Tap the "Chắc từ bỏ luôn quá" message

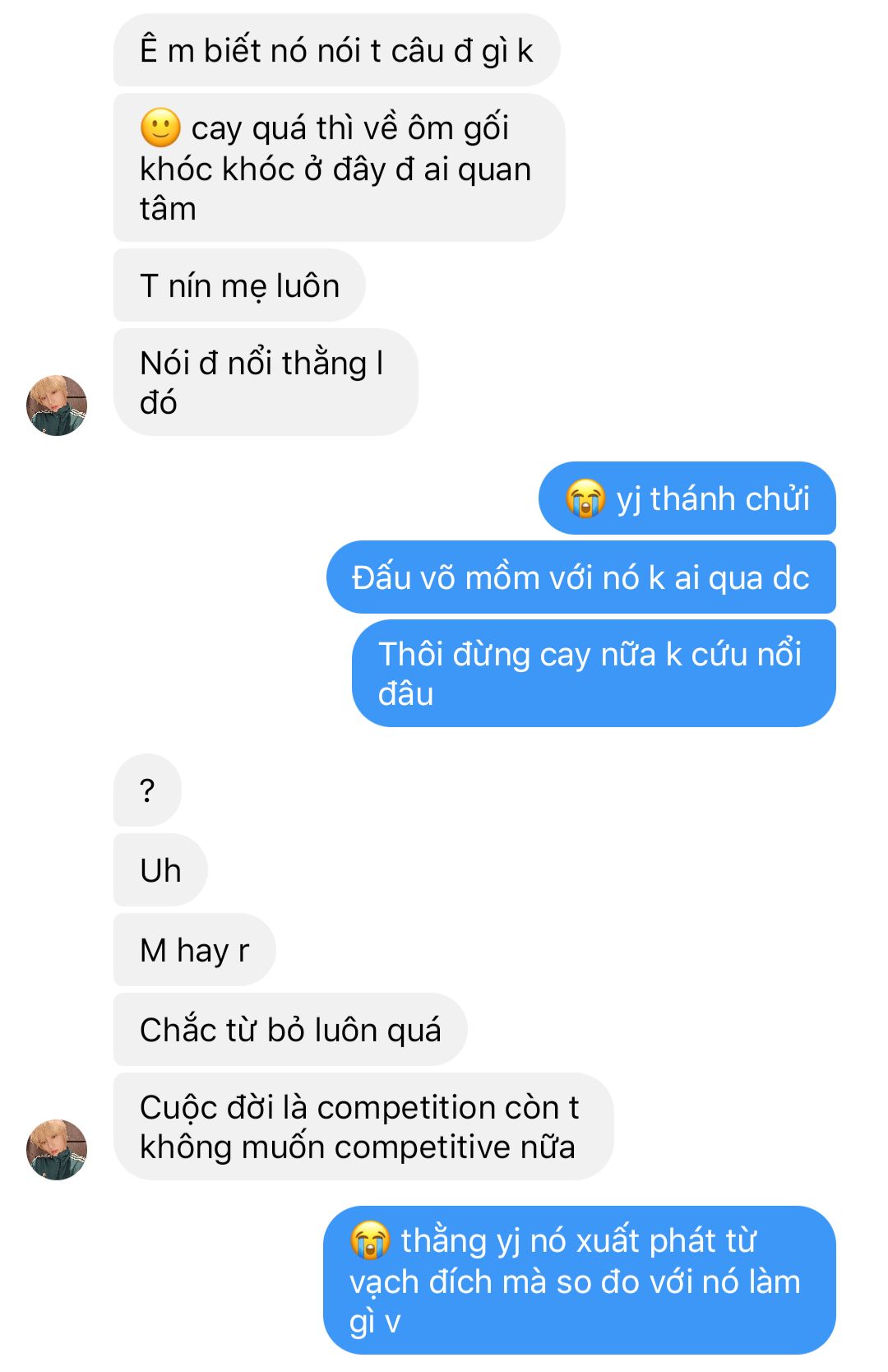289,1030
